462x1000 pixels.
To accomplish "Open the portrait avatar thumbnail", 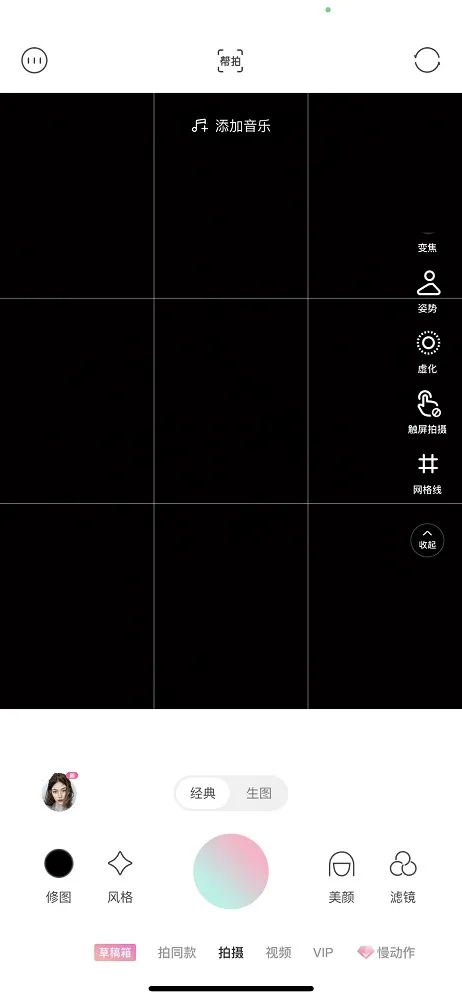I will [x=59, y=792].
